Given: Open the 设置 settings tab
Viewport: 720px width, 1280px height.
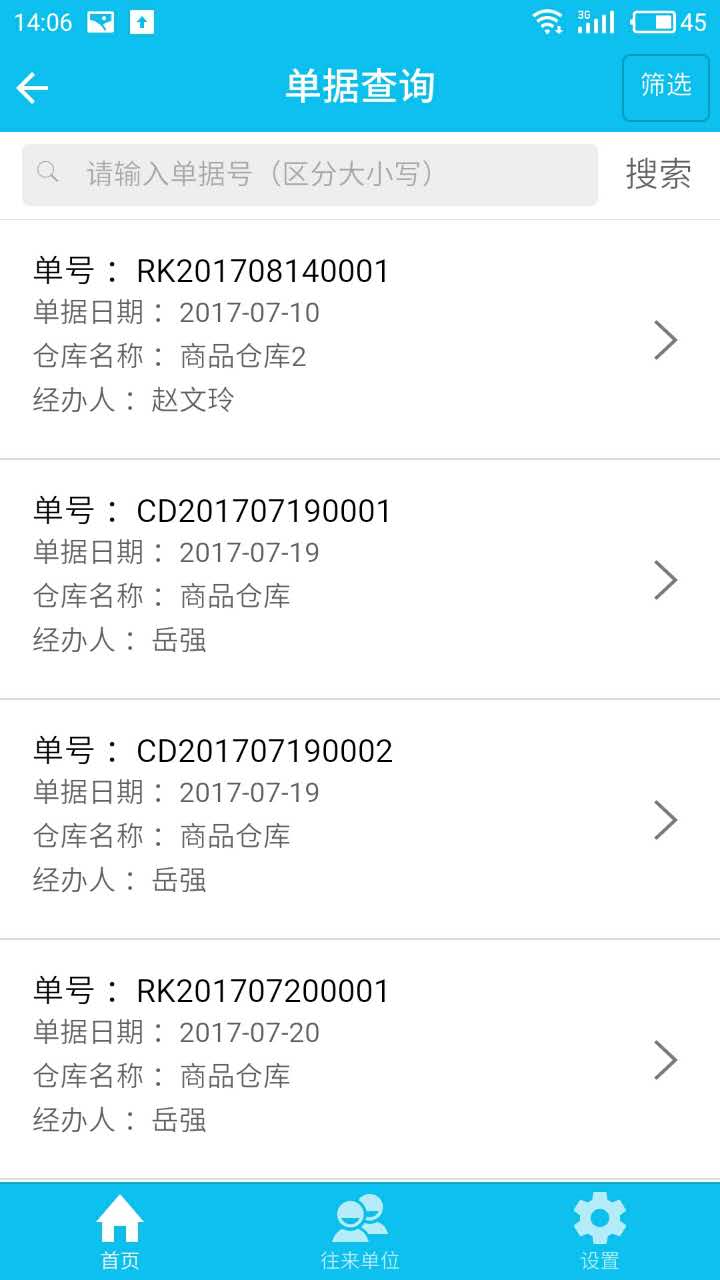Looking at the screenshot, I should coord(600,1232).
